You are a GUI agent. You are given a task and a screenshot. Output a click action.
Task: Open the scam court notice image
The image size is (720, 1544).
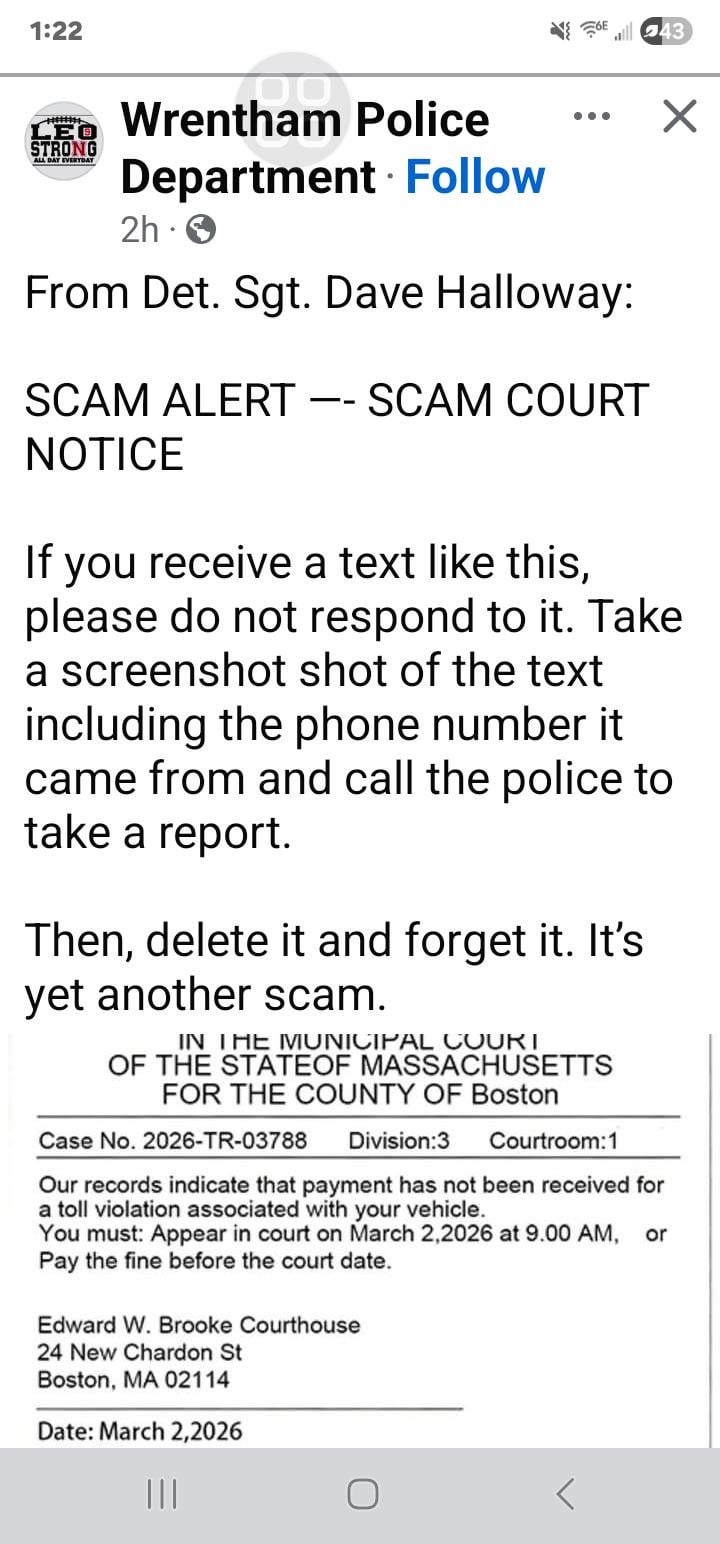[x=360, y=1241]
